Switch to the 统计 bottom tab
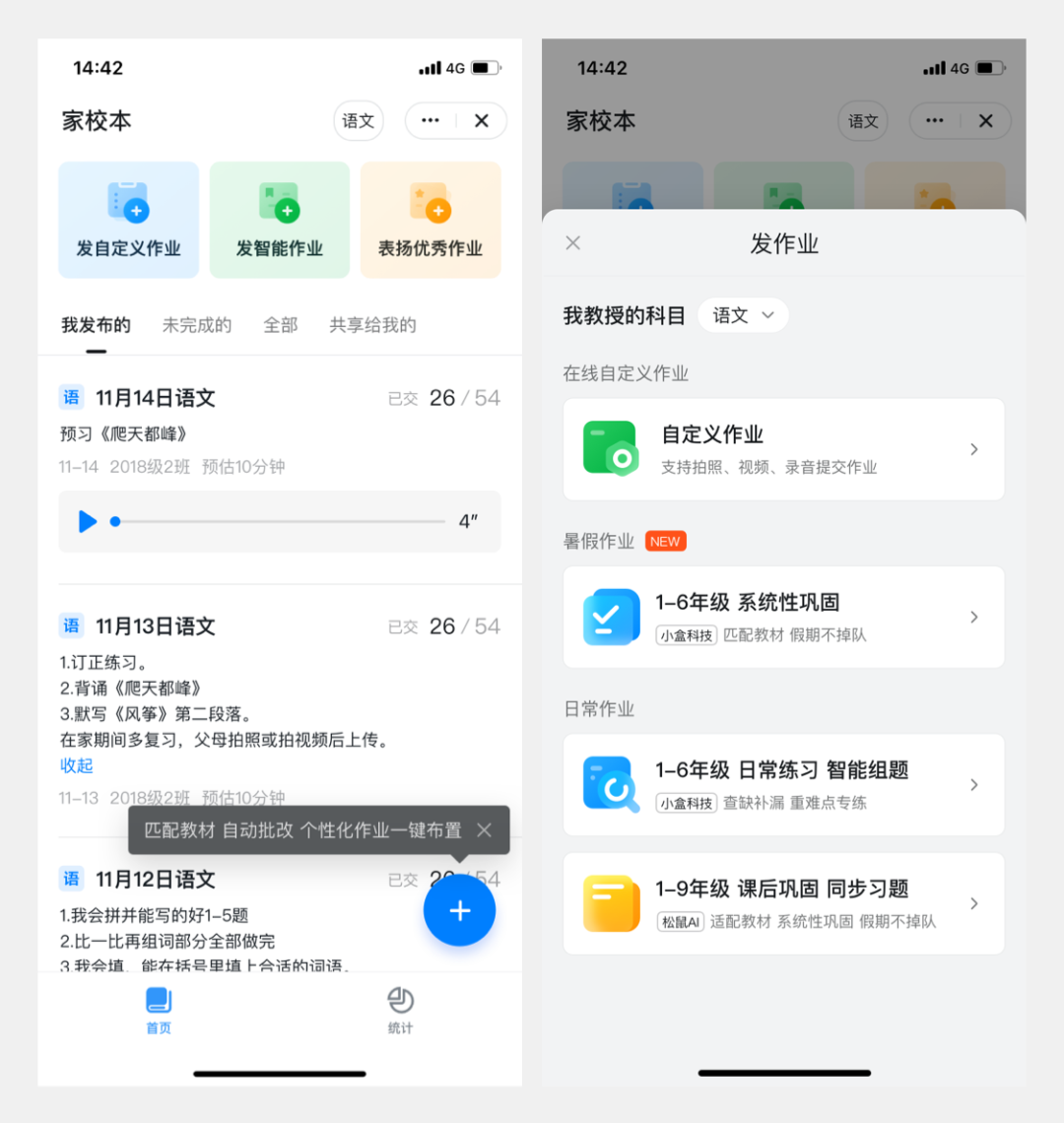 point(400,1010)
